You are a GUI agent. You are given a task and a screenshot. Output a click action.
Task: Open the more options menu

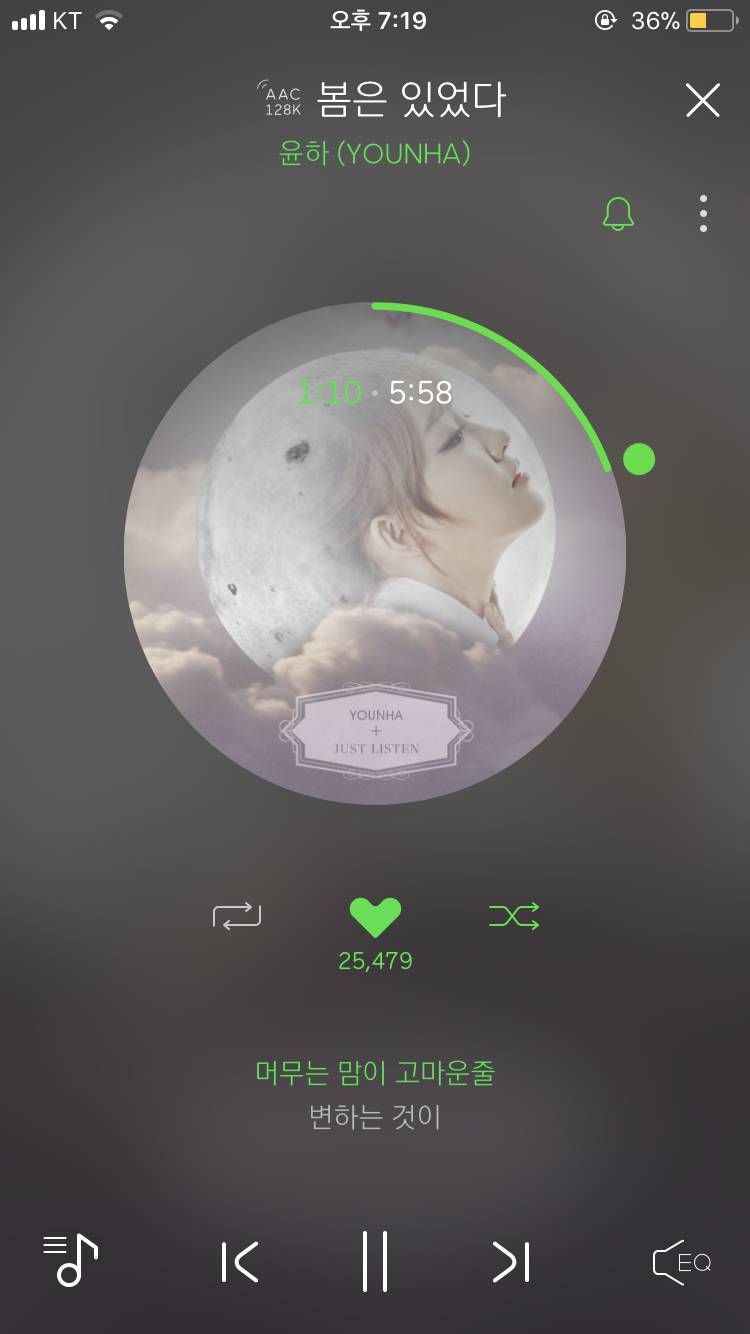tap(703, 213)
